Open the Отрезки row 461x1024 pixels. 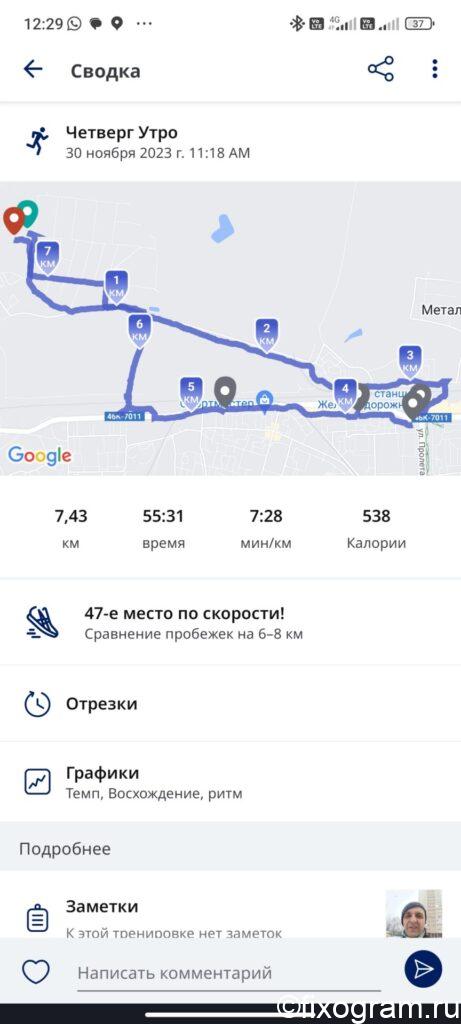pos(230,703)
